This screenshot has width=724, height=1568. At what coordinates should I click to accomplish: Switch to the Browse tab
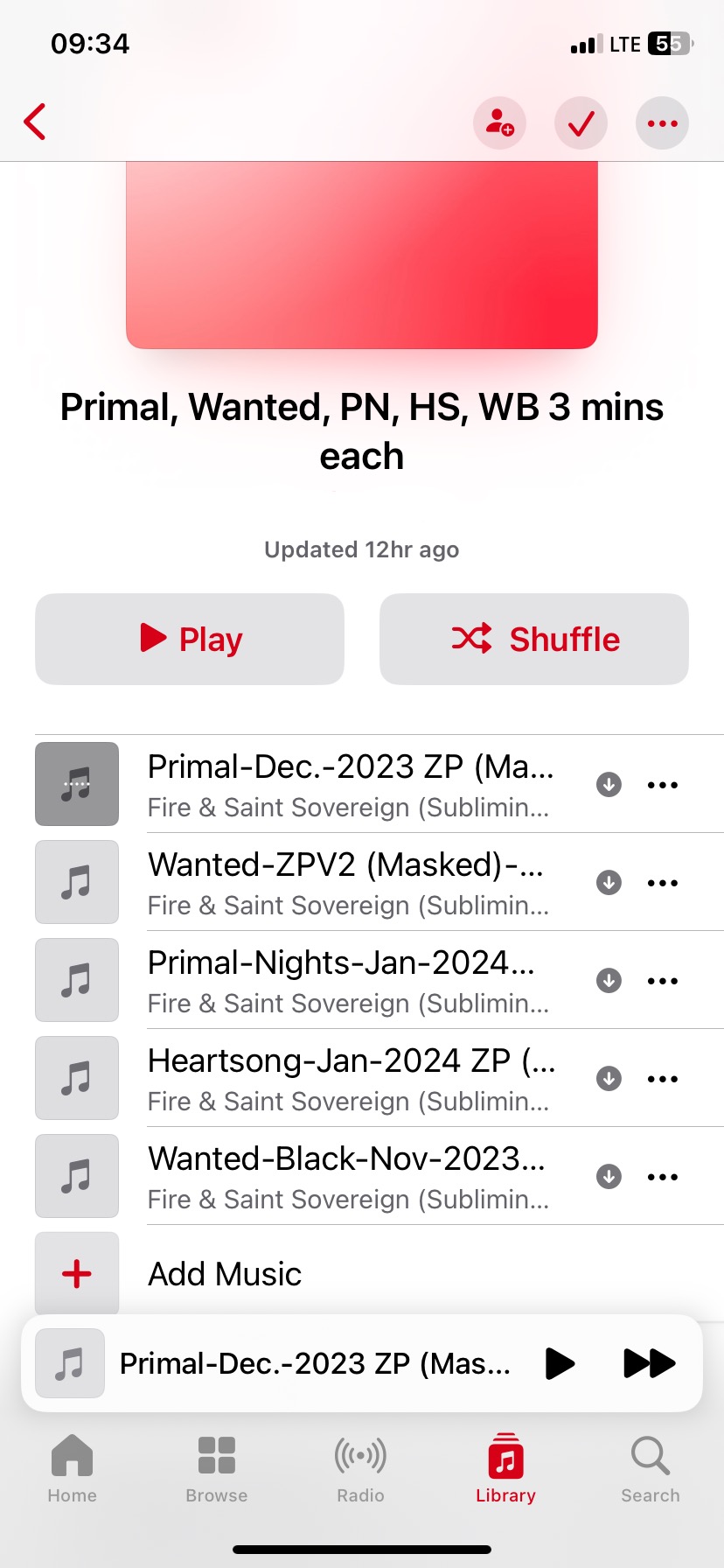pyautogui.click(x=216, y=1470)
